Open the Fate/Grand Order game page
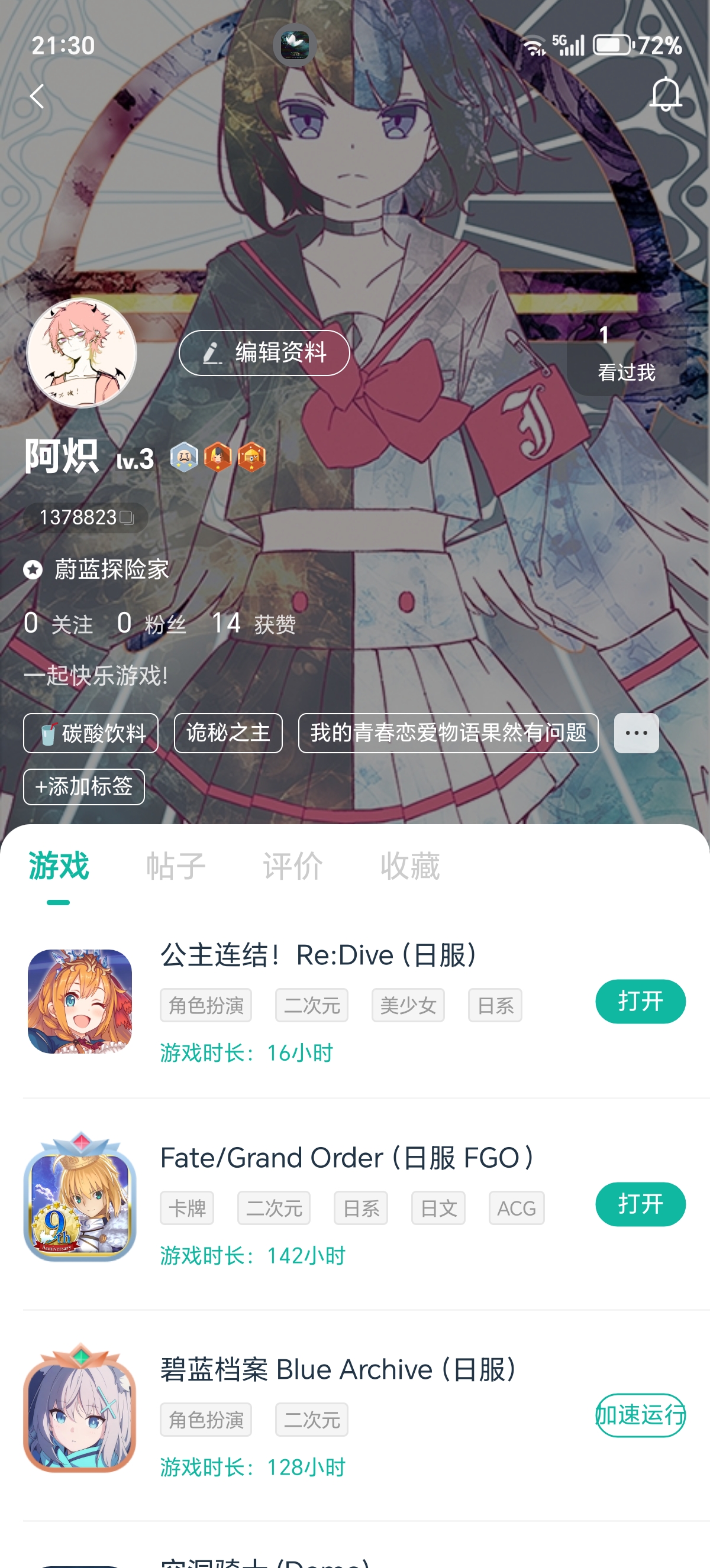 tap(347, 1158)
